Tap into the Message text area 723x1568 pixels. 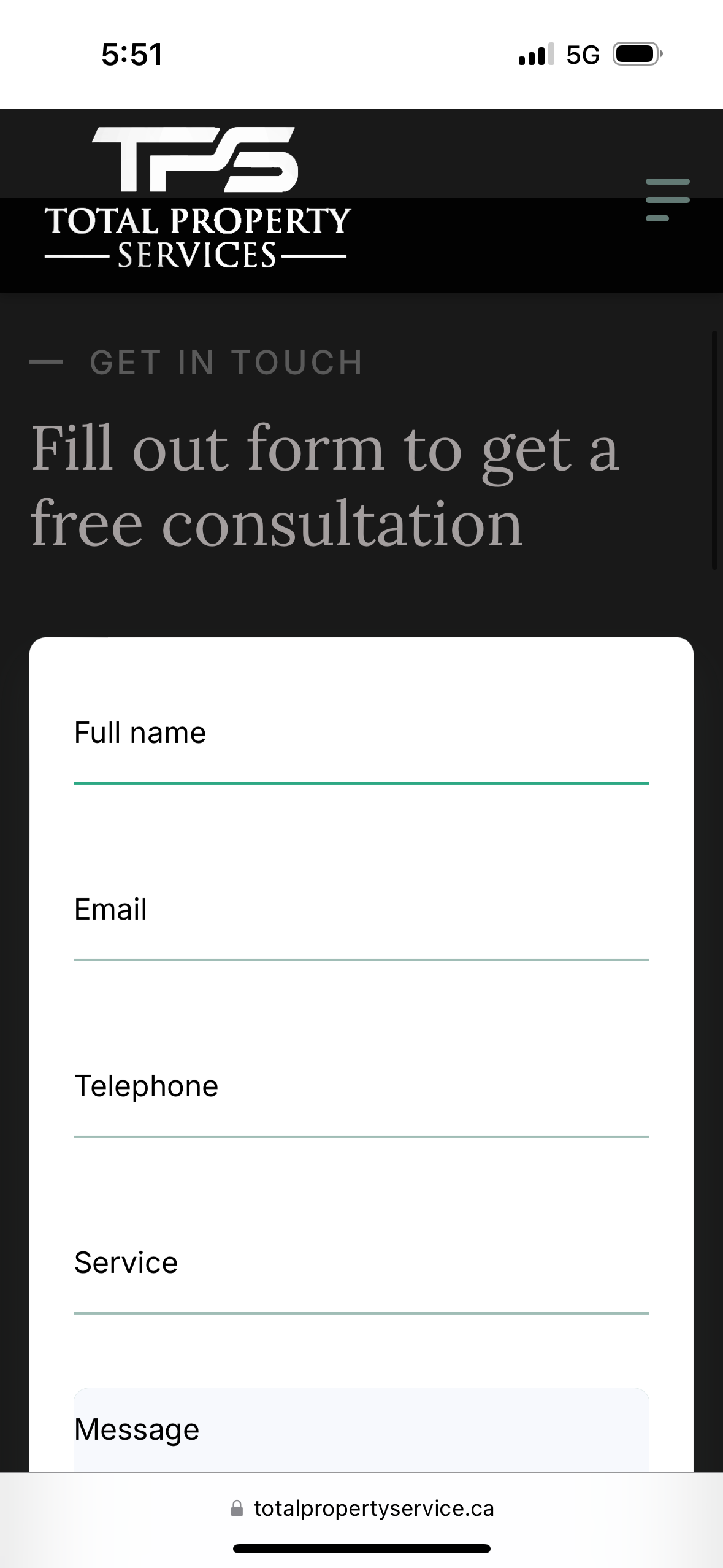[361, 1430]
